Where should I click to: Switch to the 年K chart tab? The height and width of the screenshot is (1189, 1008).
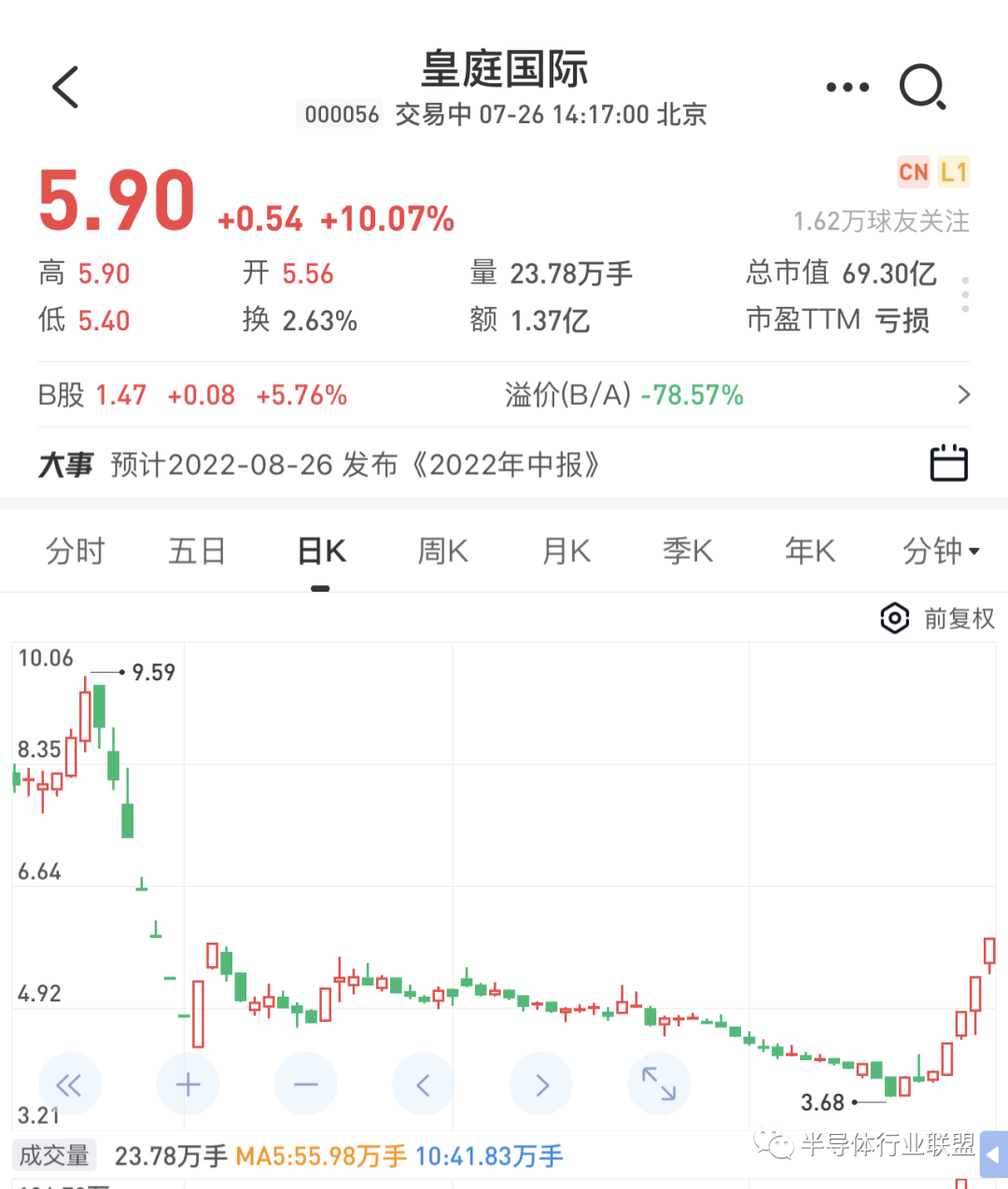coord(810,552)
